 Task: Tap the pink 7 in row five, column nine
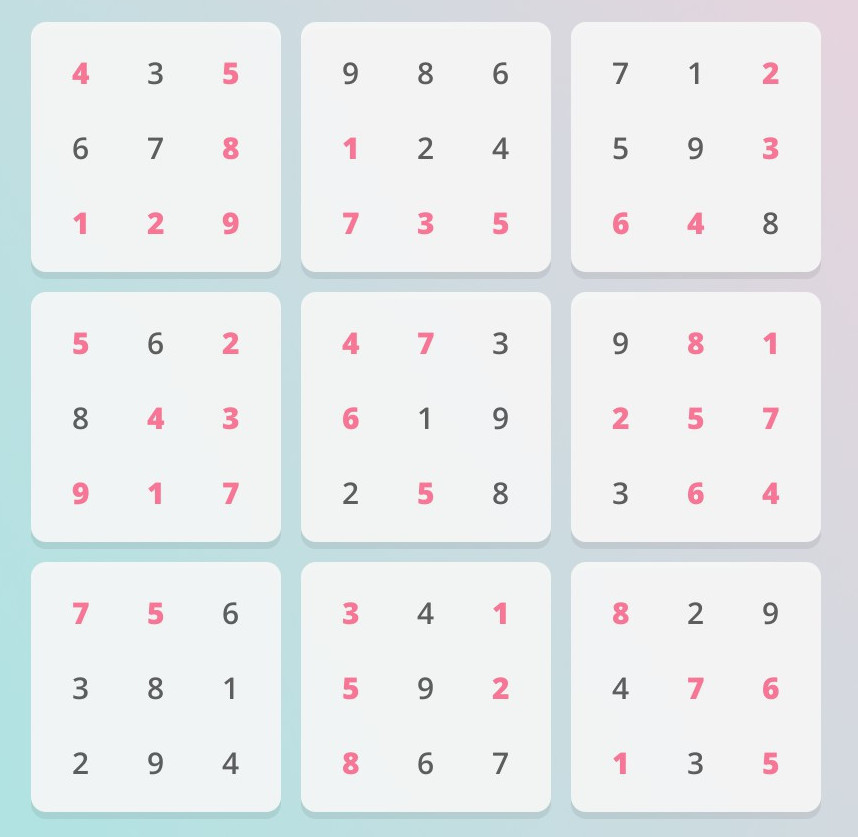[x=770, y=418]
